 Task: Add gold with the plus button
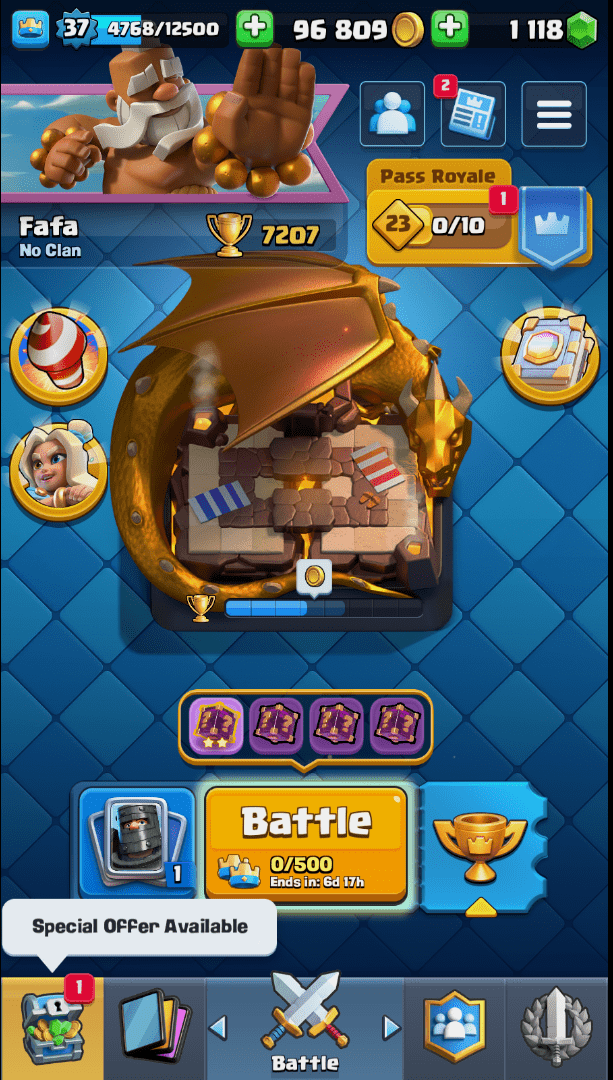[x=449, y=29]
